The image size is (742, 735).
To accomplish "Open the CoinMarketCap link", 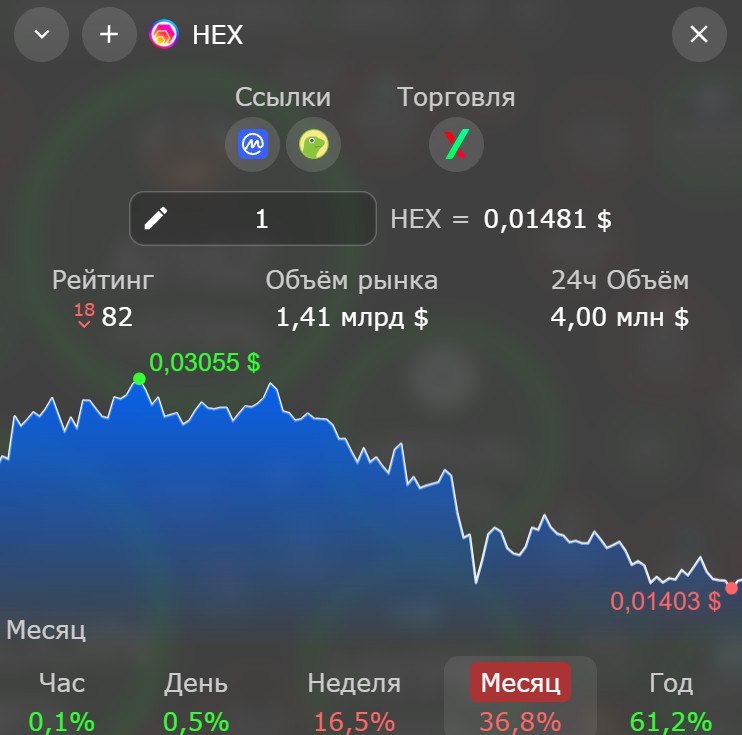I will (x=253, y=146).
